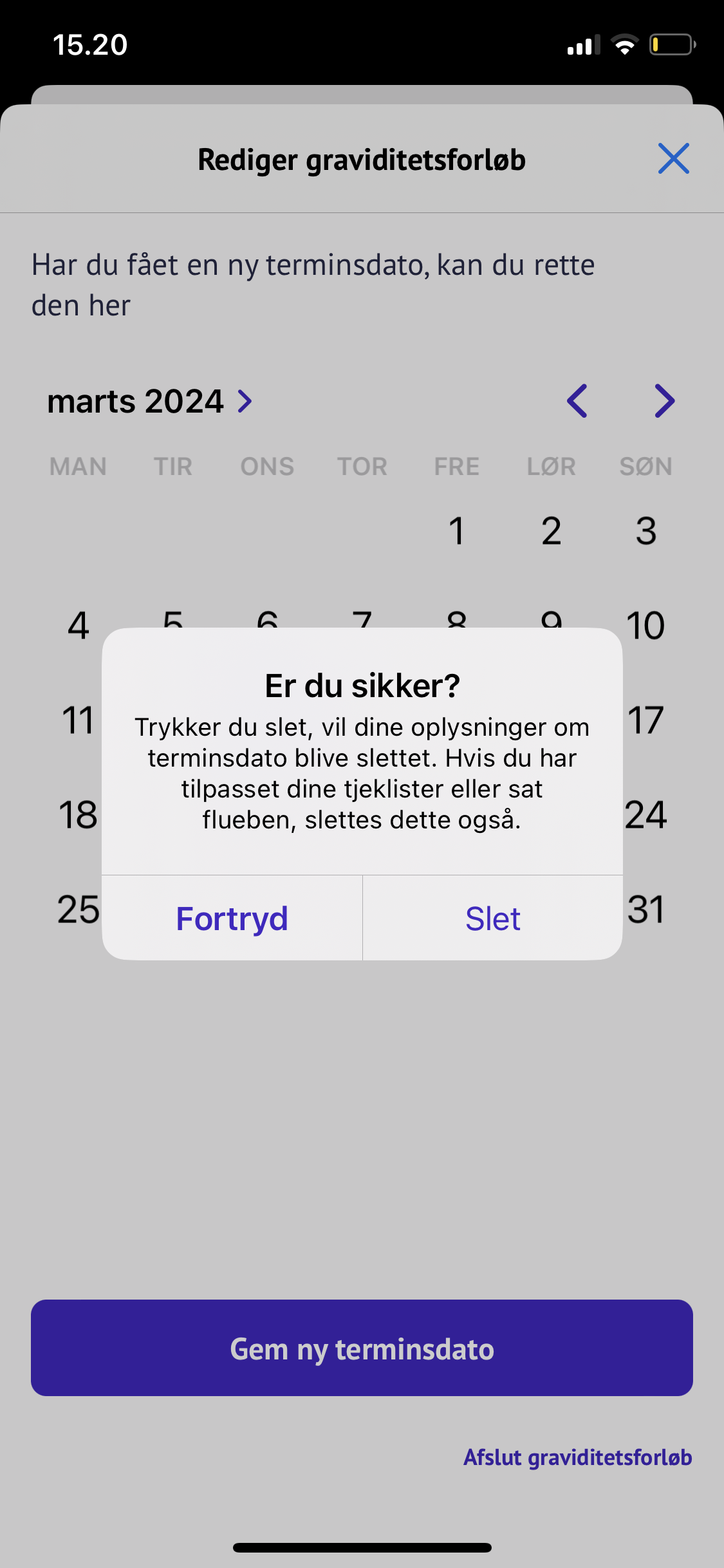The width and height of the screenshot is (724, 1568).
Task: Select 1 March in the calendar
Action: [456, 531]
